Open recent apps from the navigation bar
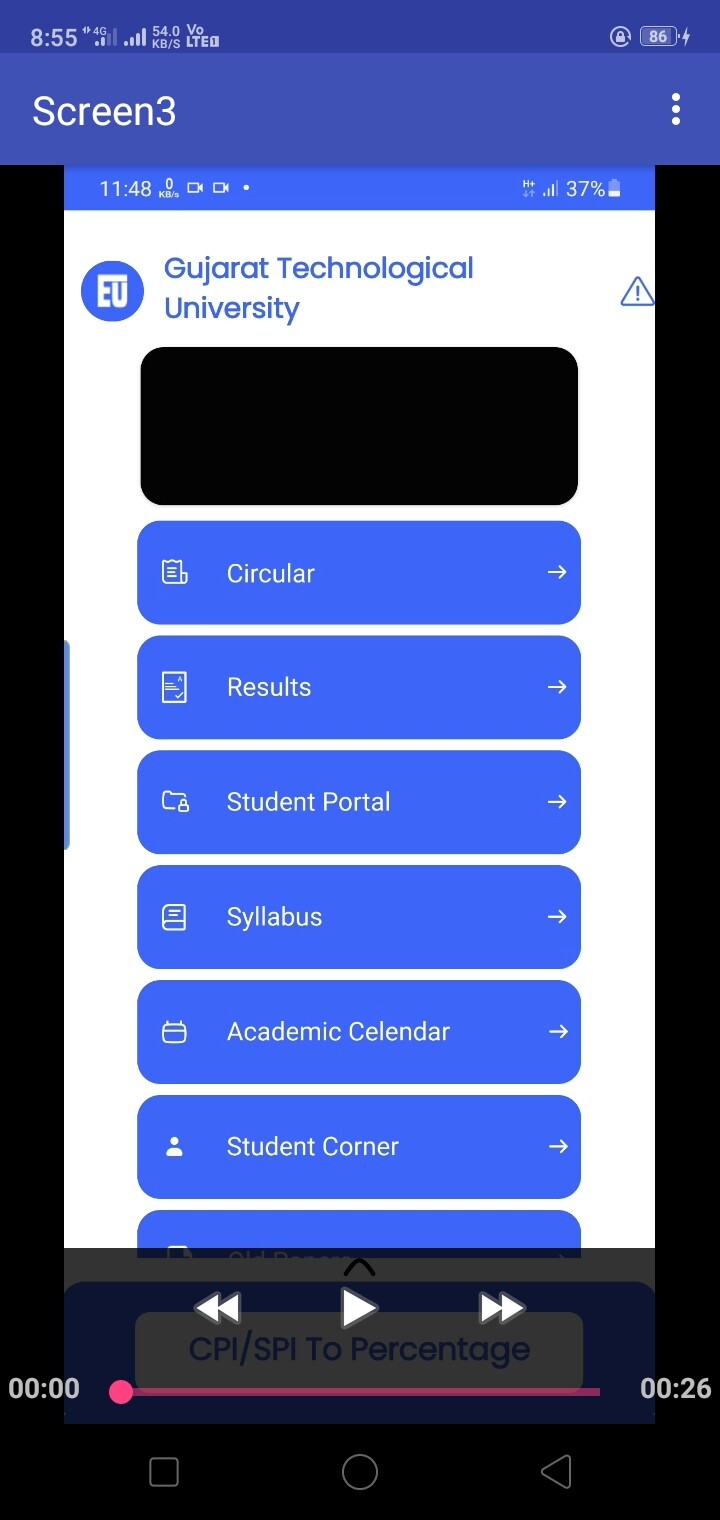720x1520 pixels. coord(164,1472)
